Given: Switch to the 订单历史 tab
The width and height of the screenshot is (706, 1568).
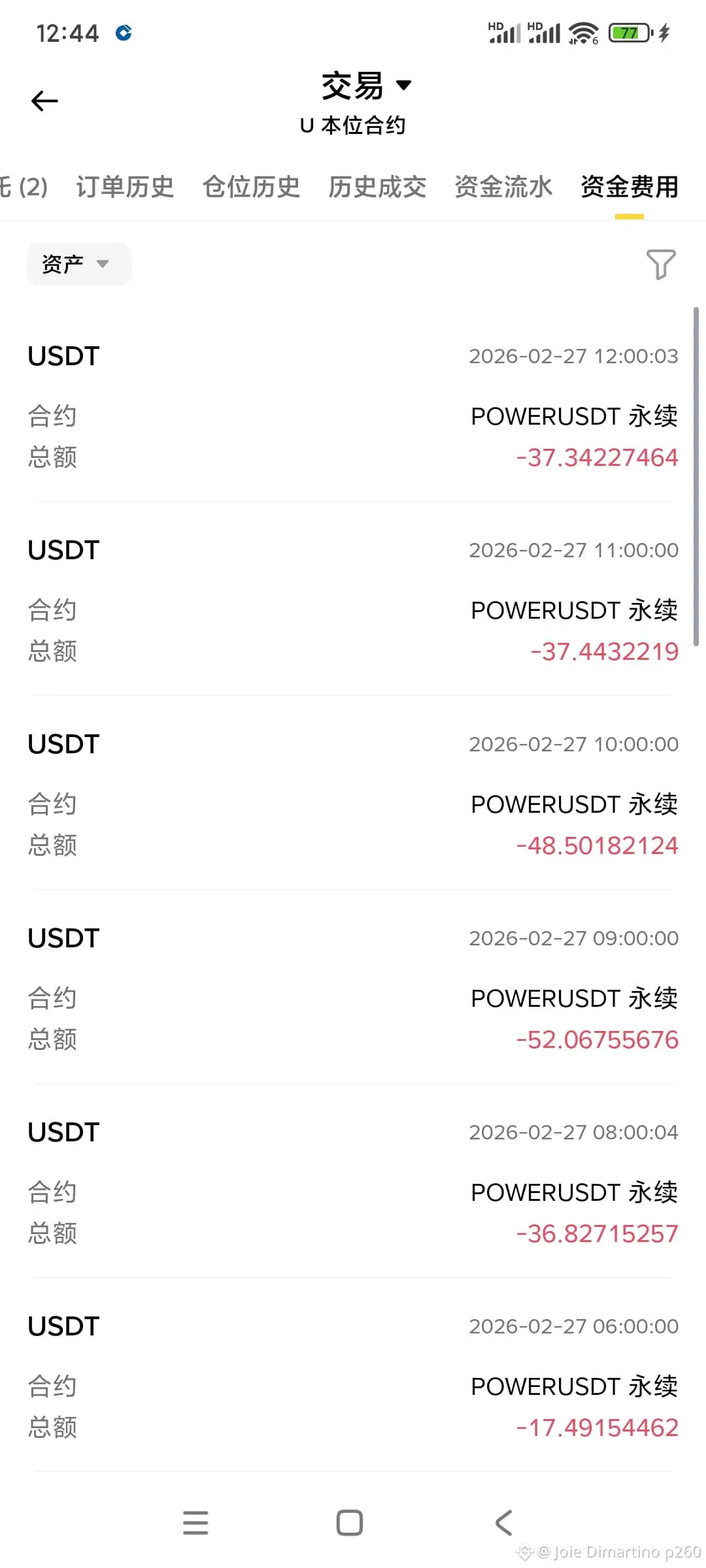Looking at the screenshot, I should pyautogui.click(x=125, y=187).
